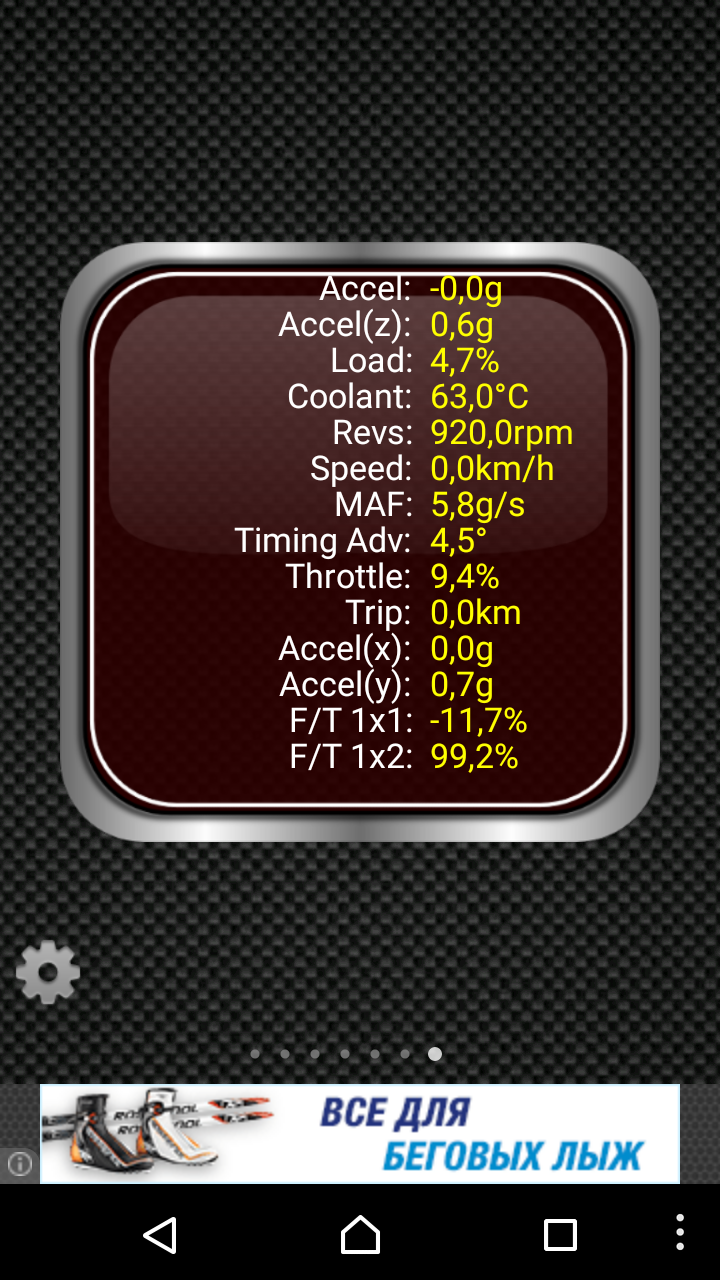Tap the ad info icon
The image size is (720, 1280).
click(x=20, y=1164)
